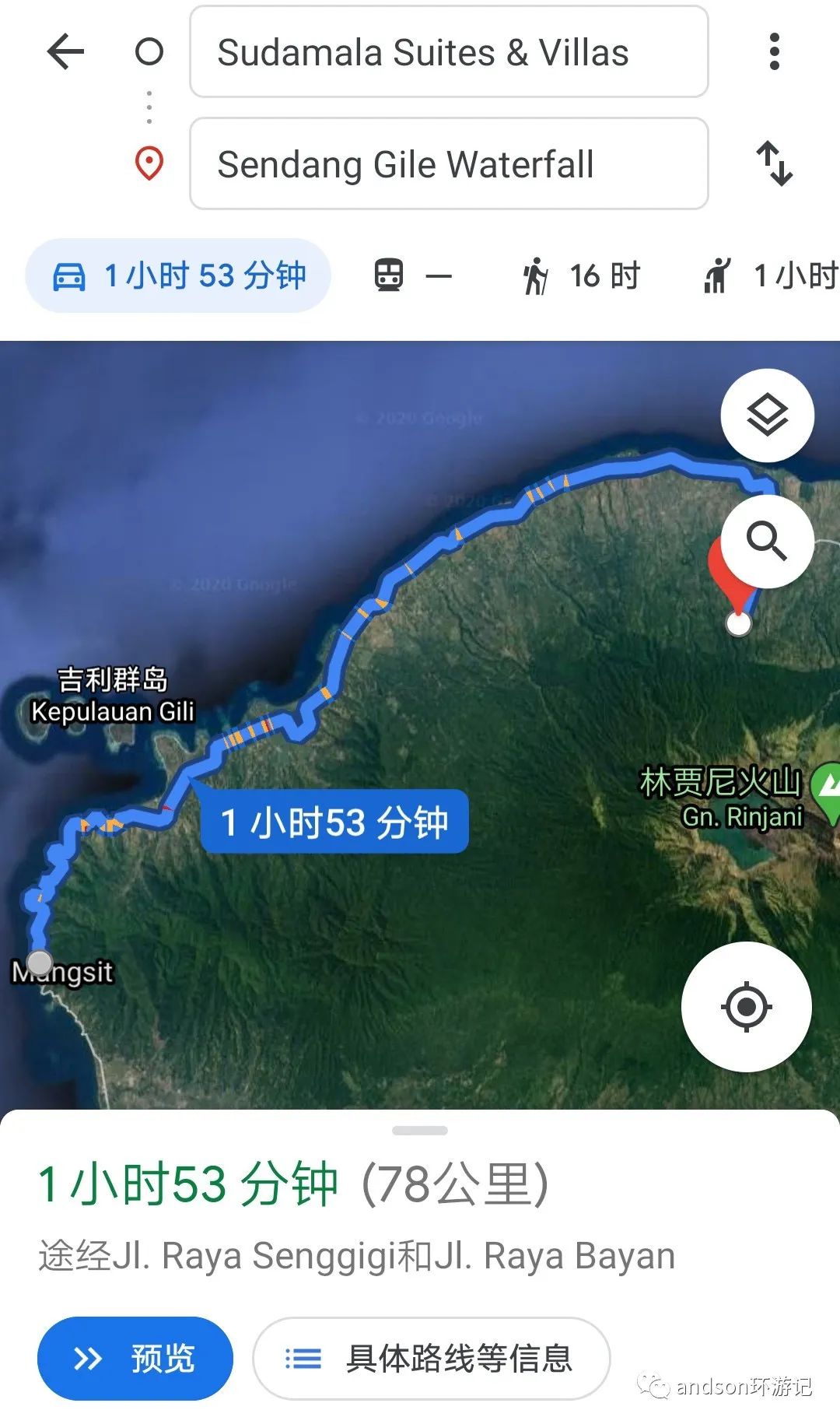Swap origin and destination with reverse arrows
Image resolution: width=840 pixels, height=1424 pixels.
(775, 164)
